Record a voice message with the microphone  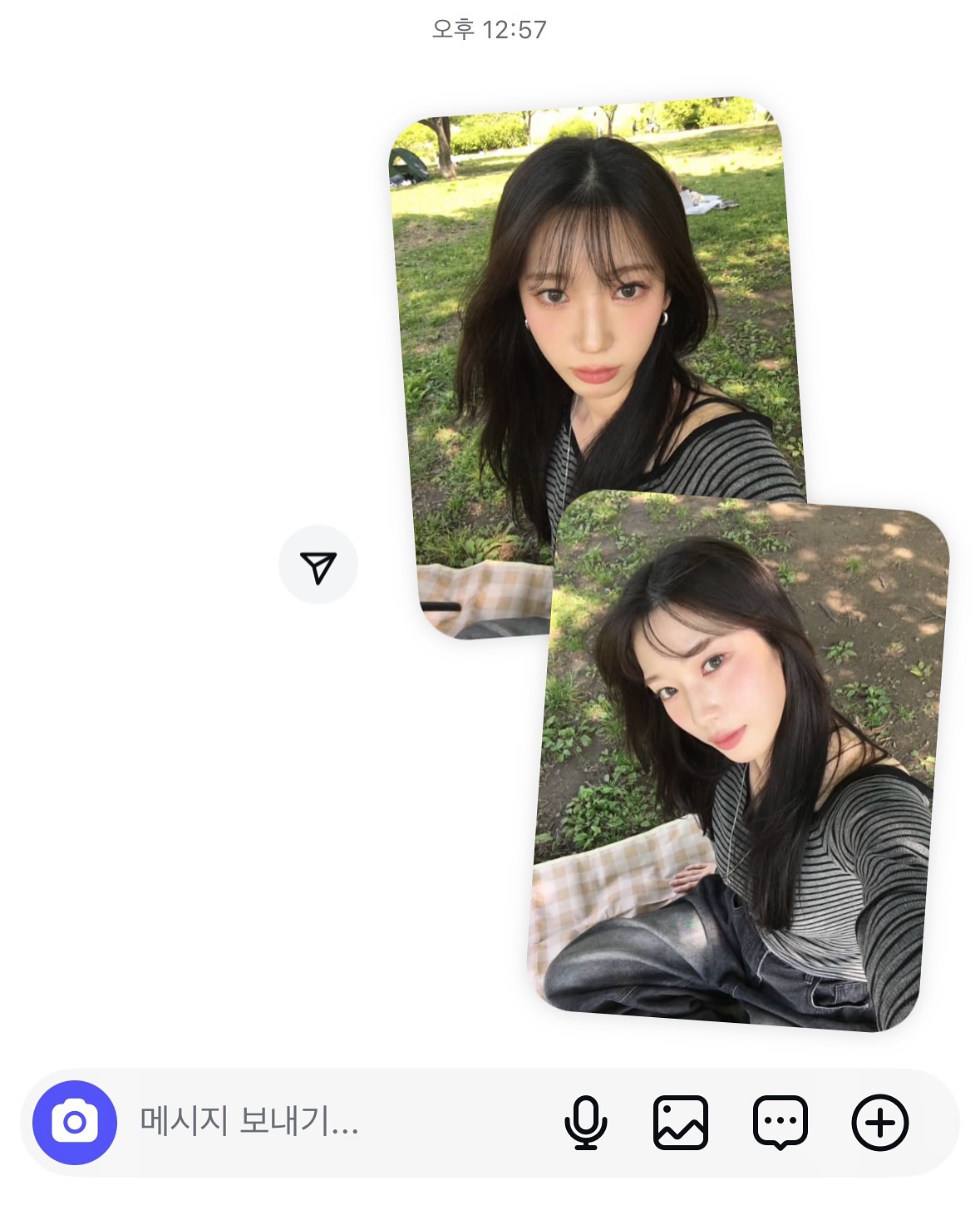point(585,1122)
